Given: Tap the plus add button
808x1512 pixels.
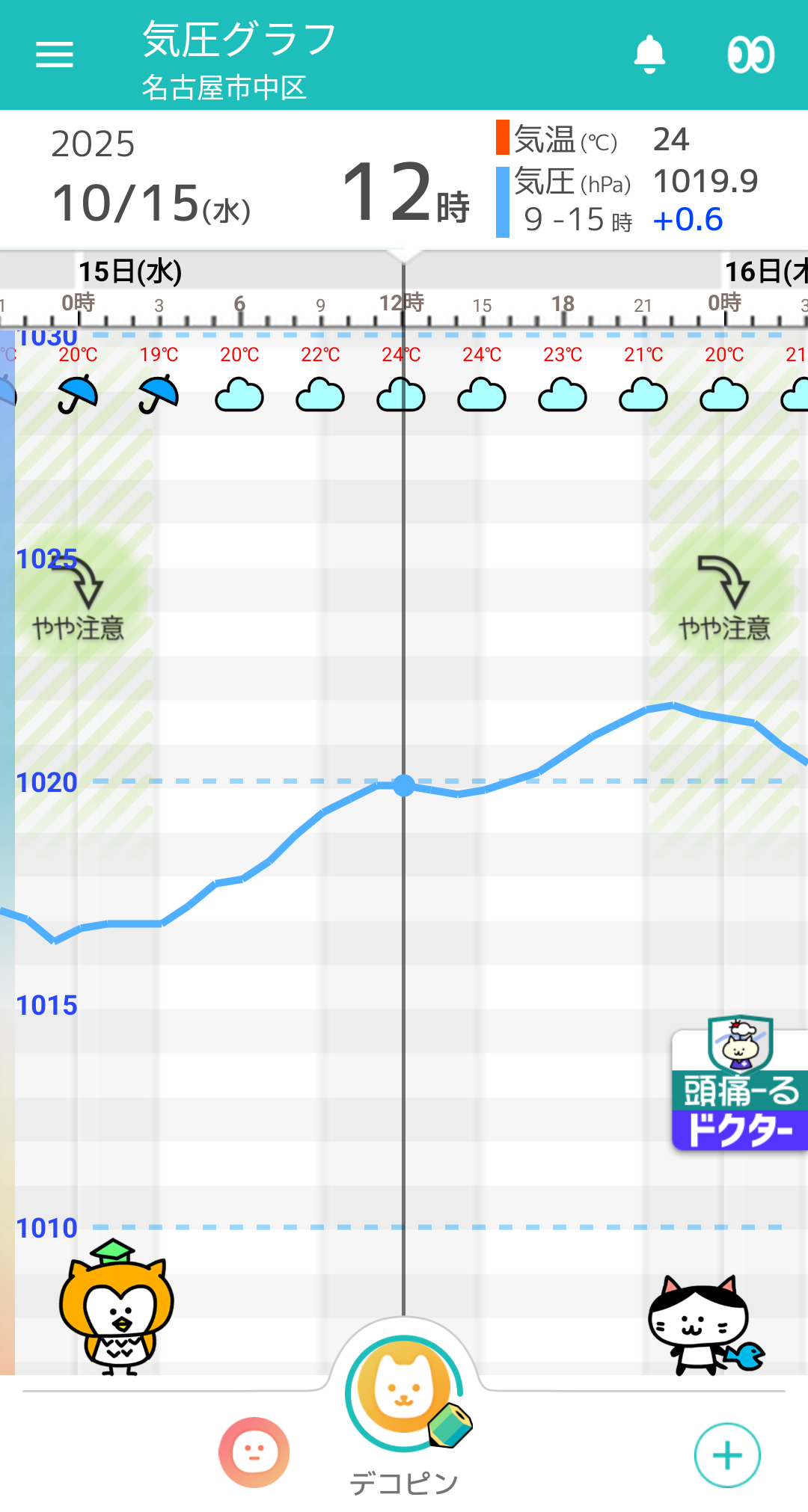Looking at the screenshot, I should click(727, 1455).
